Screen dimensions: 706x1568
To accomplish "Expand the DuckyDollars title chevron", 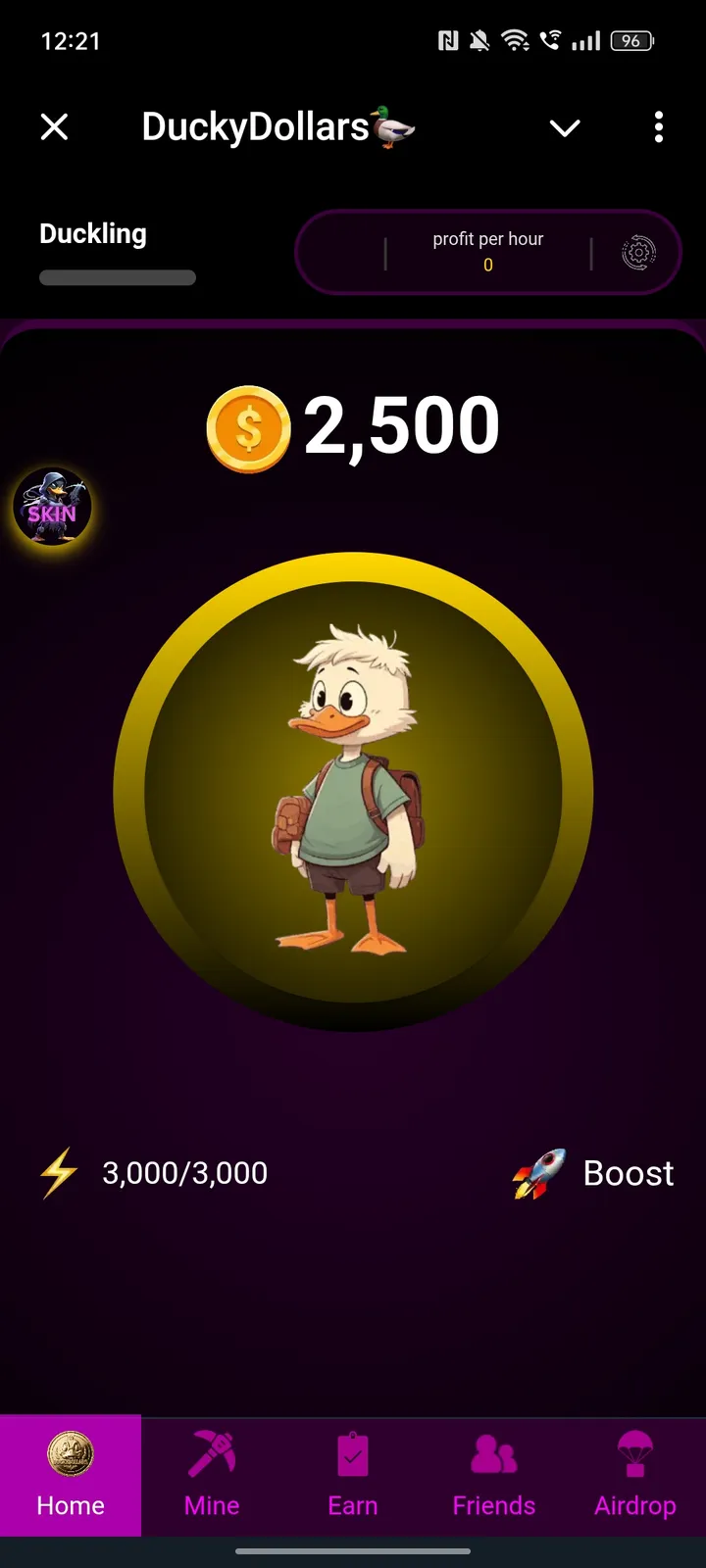I will point(565,127).
